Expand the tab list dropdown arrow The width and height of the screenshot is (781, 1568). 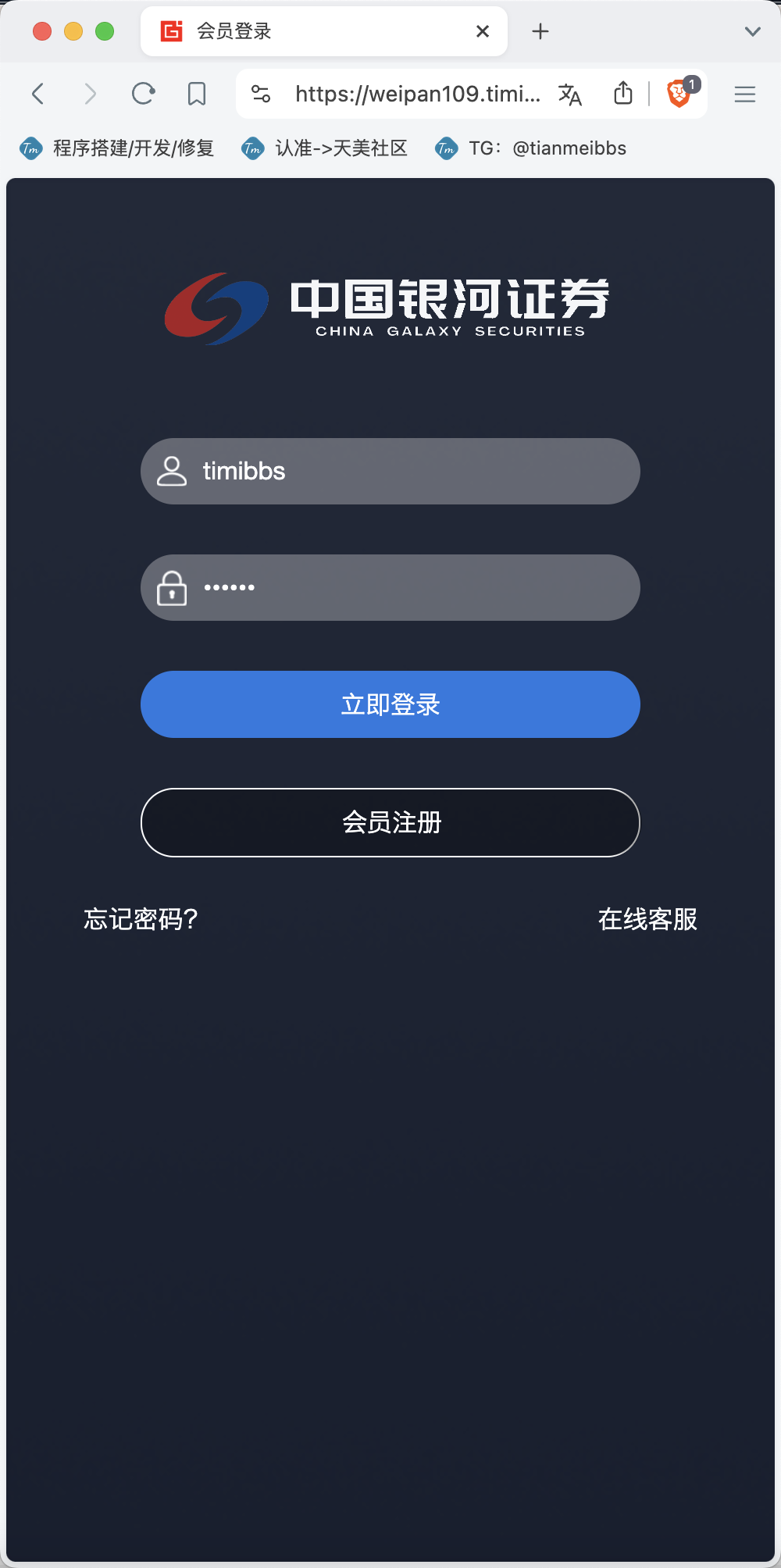pyautogui.click(x=753, y=31)
